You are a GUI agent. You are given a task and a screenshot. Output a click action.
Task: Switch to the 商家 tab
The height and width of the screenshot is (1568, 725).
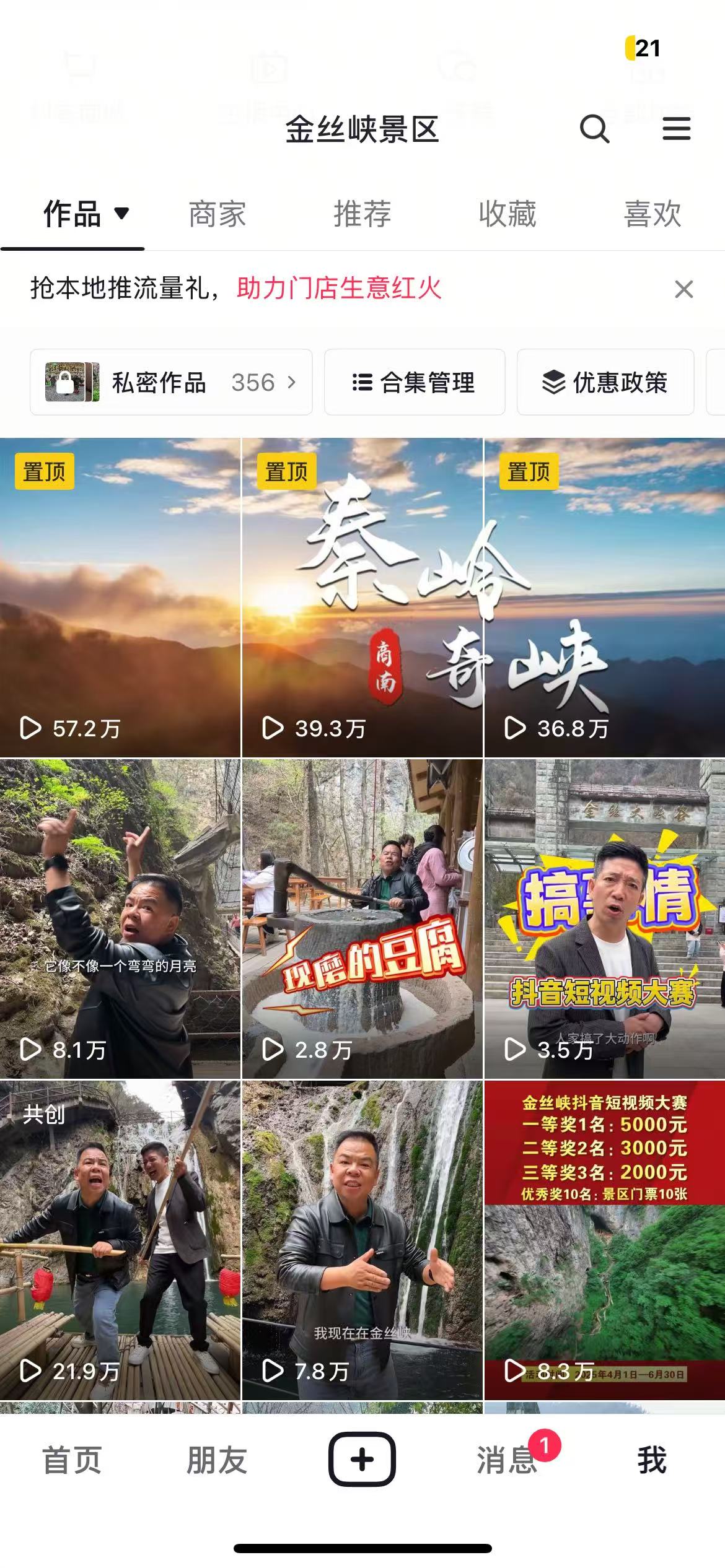[217, 214]
